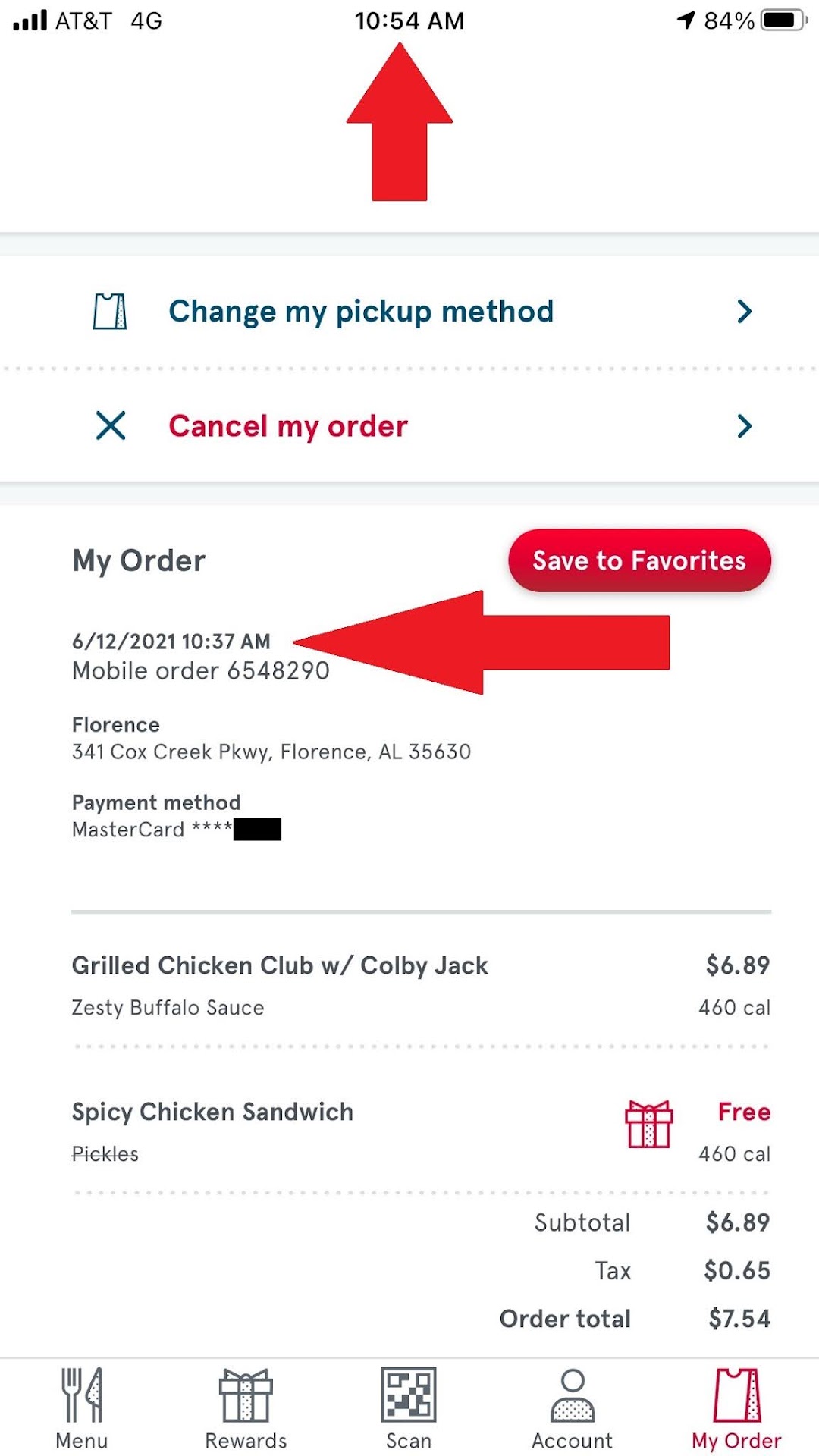The image size is (819, 1456).
Task: Open Change my pickup method
Action: tap(409, 312)
